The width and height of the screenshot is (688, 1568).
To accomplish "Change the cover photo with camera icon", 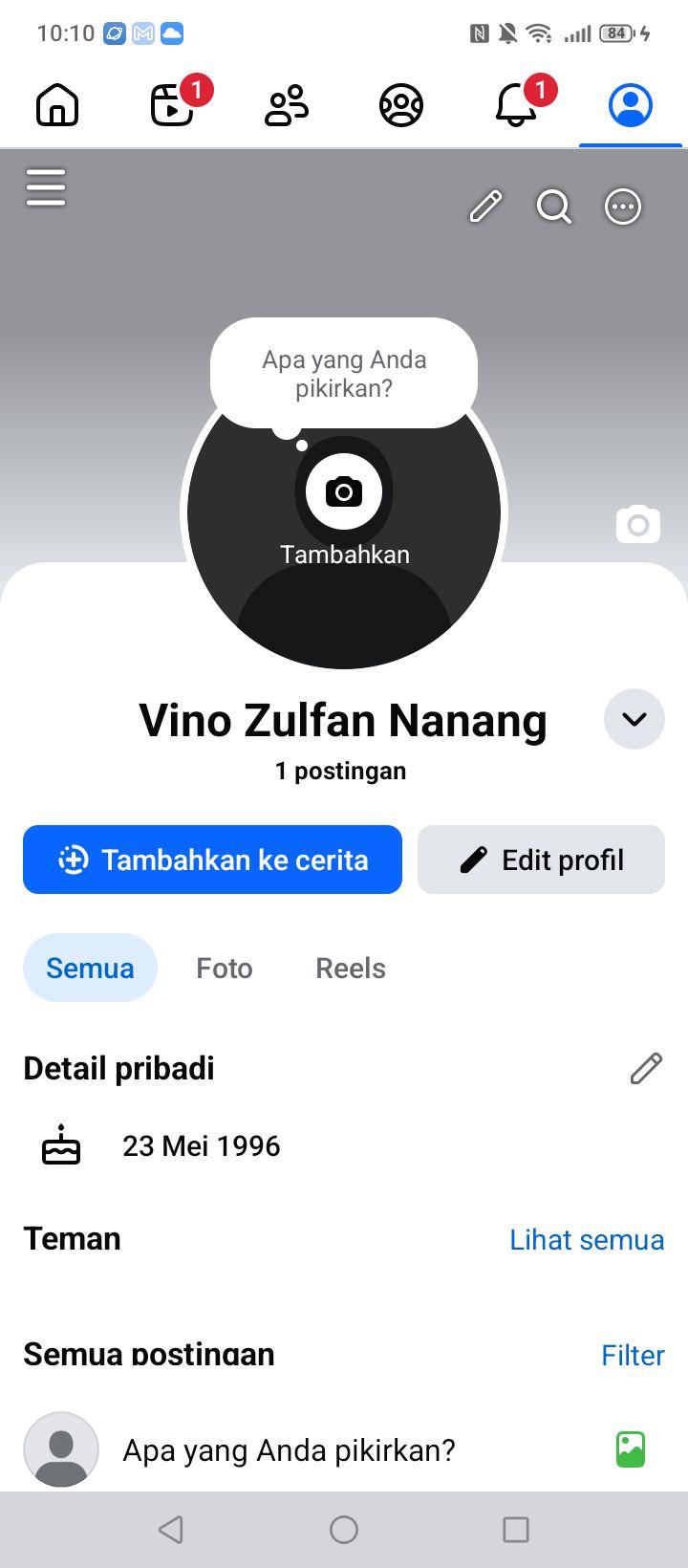I will click(x=638, y=525).
